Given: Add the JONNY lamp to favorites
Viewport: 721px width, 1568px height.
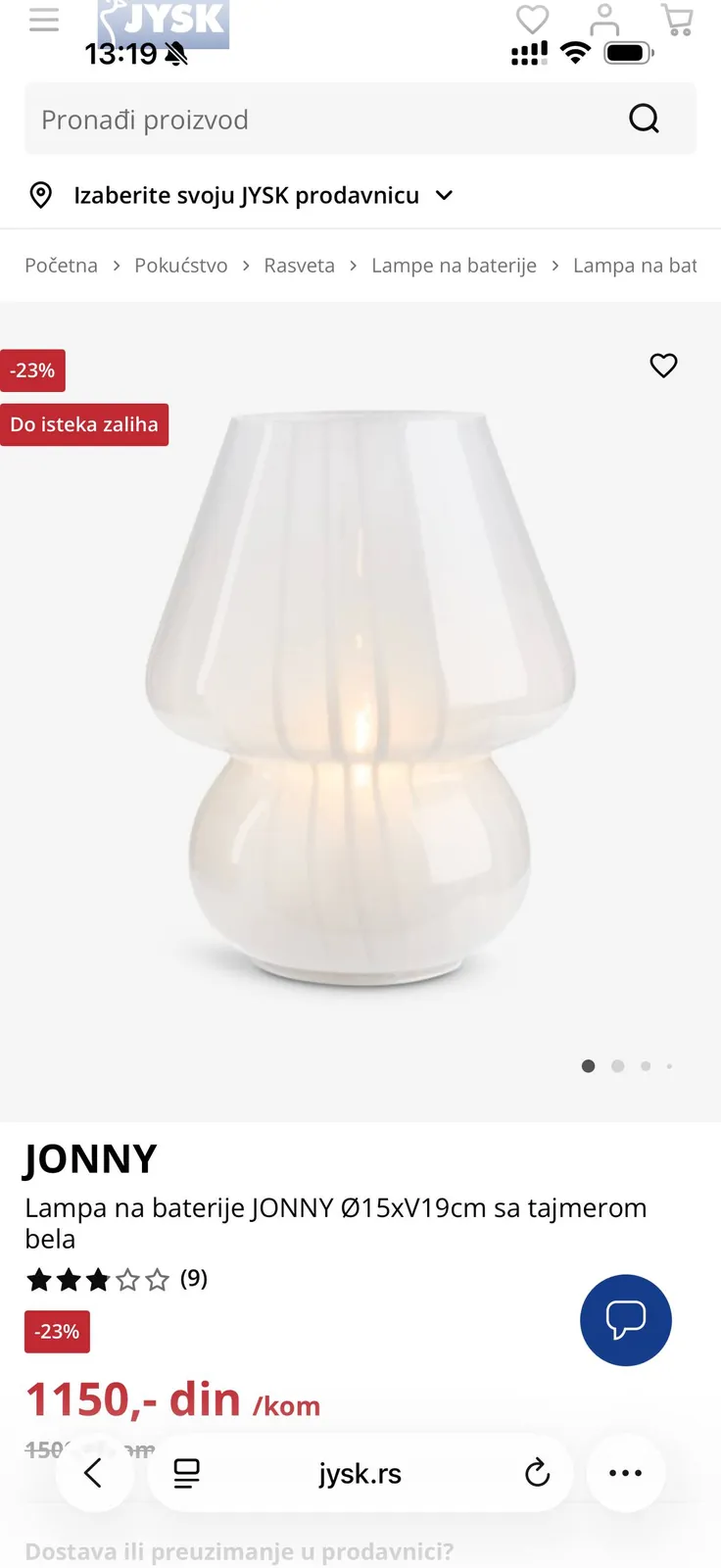Looking at the screenshot, I should point(663,366).
